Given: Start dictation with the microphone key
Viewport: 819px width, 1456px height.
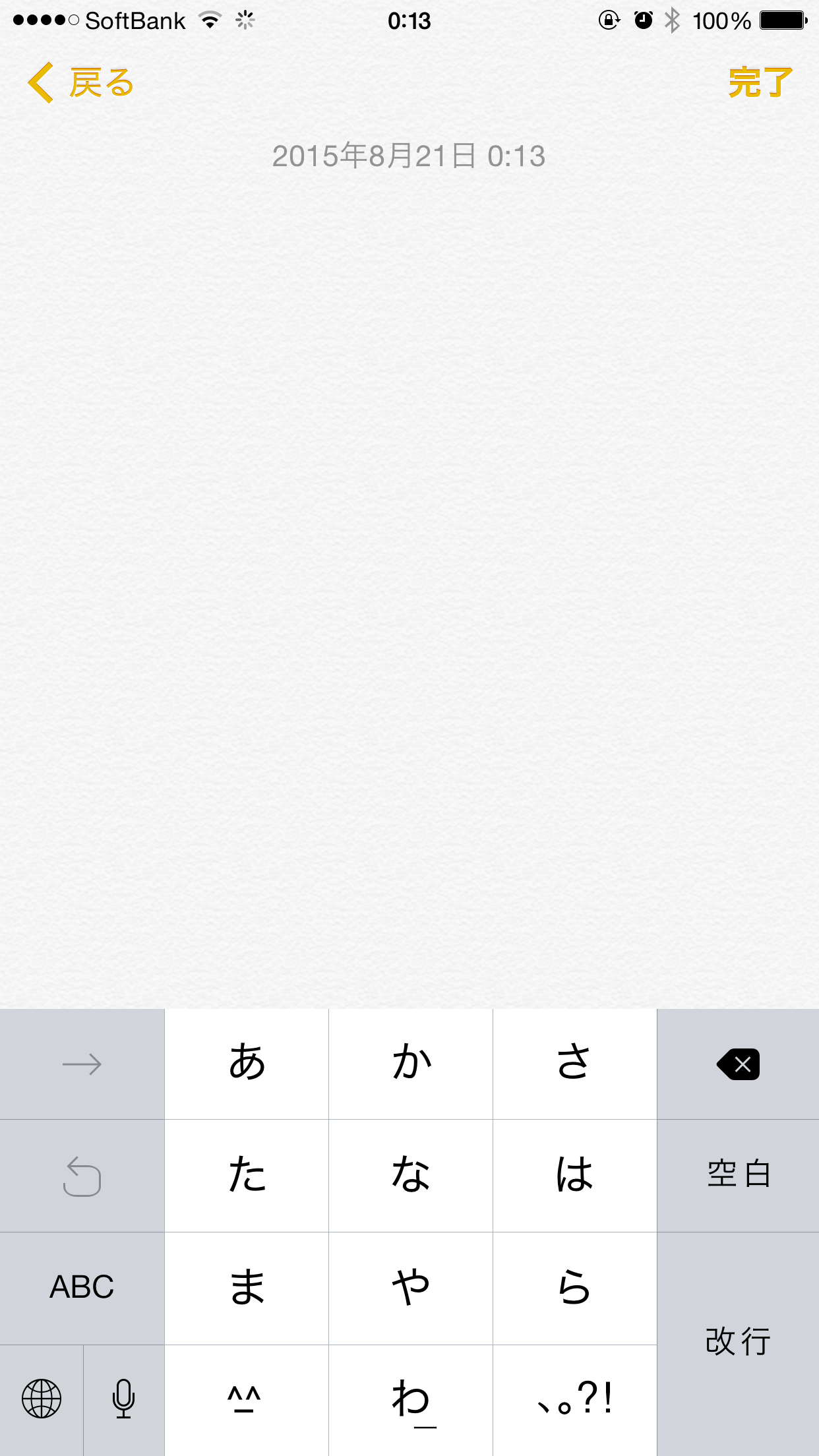Looking at the screenshot, I should pyautogui.click(x=124, y=1398).
